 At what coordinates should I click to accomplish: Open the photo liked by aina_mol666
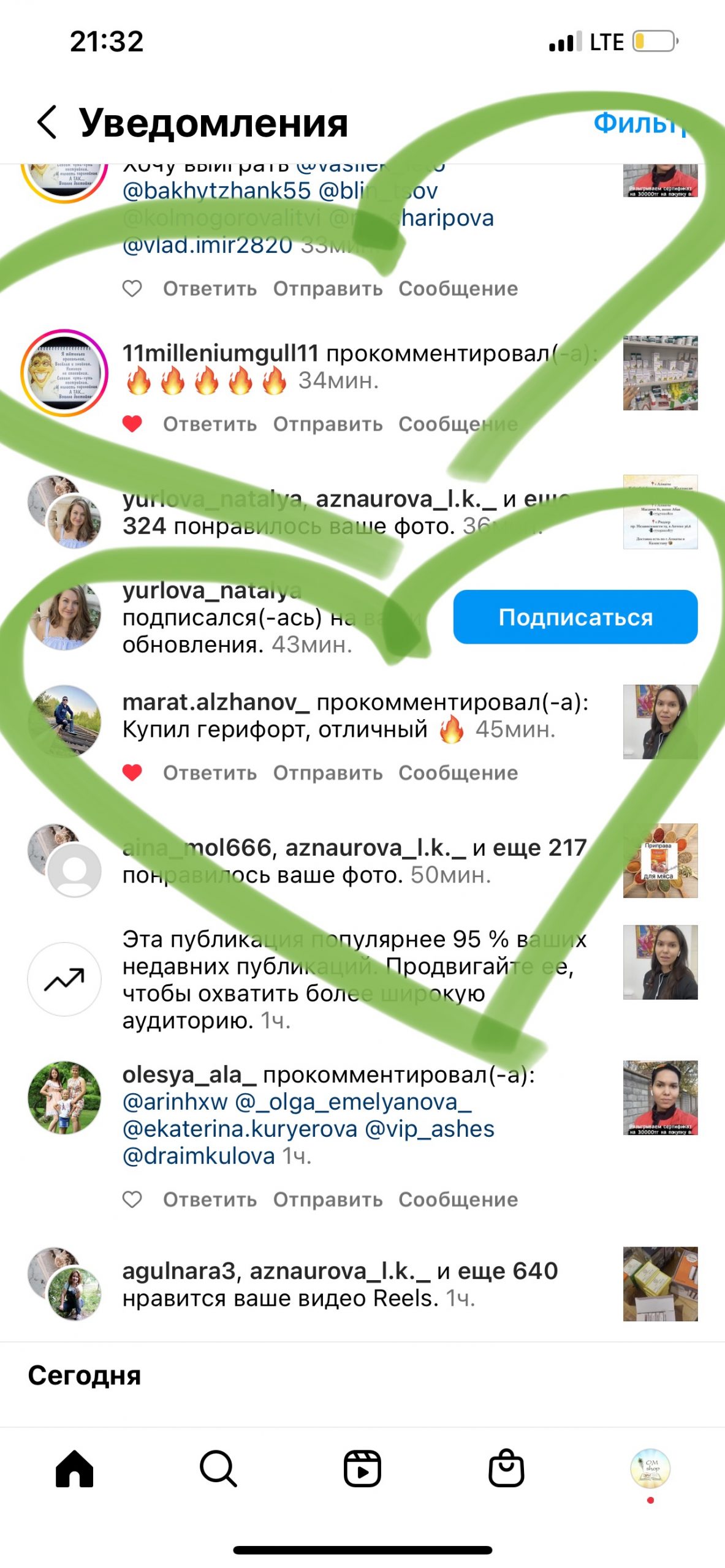pyautogui.click(x=660, y=861)
